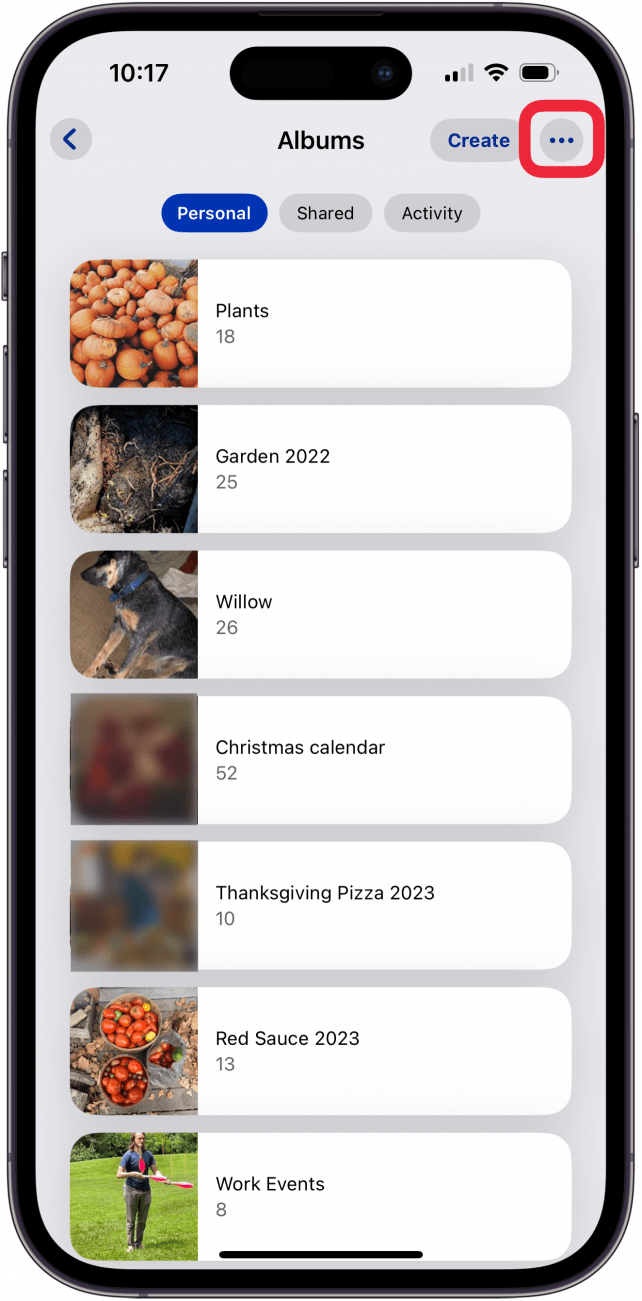Viewport: 642px width, 1301px height.
Task: Select the Personal albums tab
Action: (x=214, y=213)
